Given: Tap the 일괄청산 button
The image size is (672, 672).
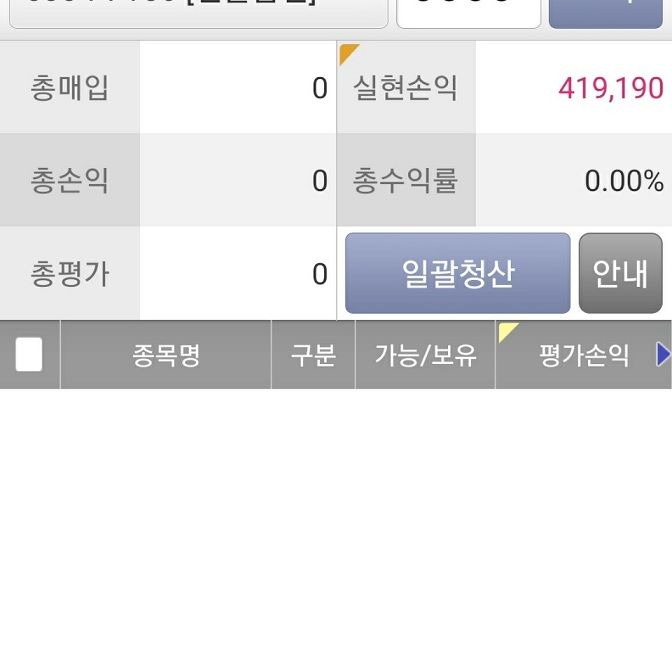Looking at the screenshot, I should pos(457,274).
